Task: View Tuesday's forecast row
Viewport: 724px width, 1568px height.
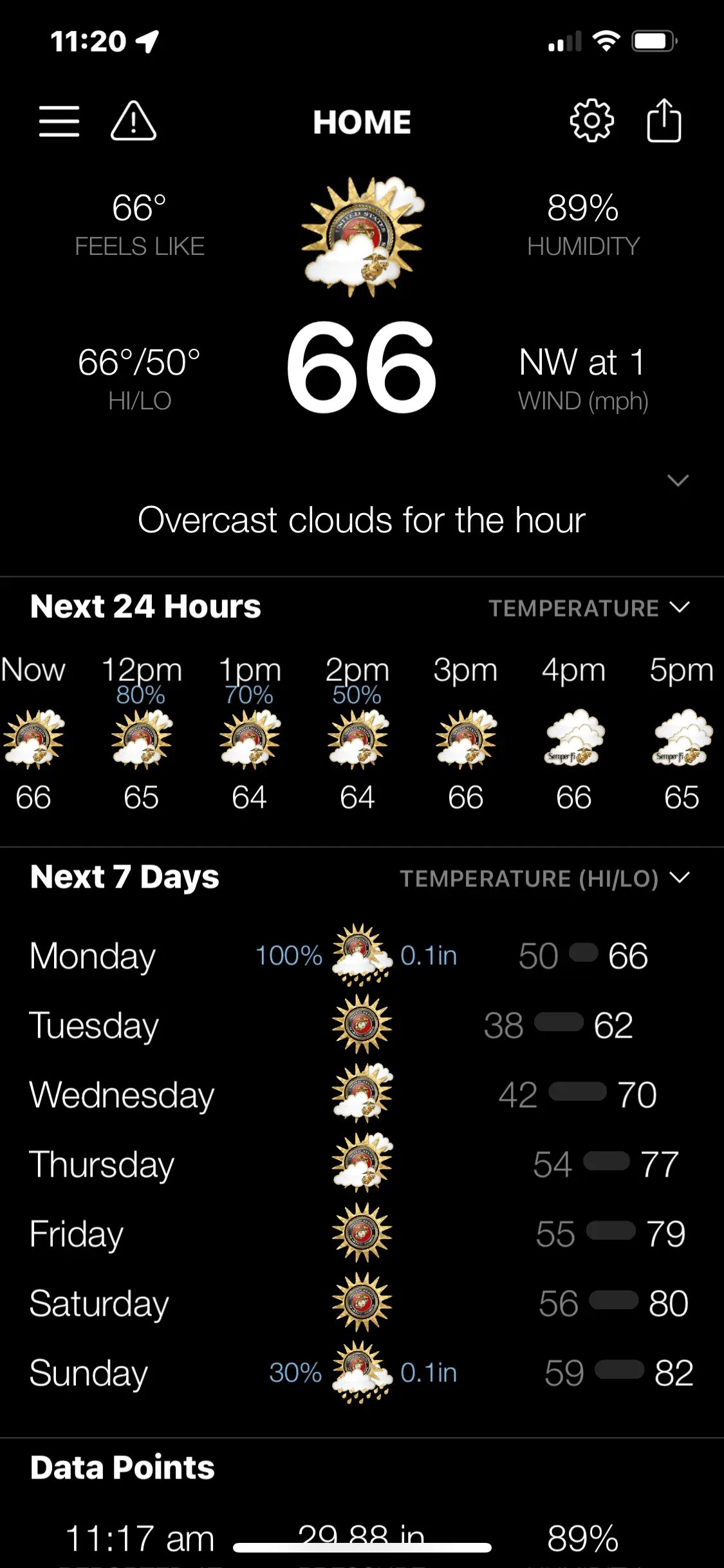Action: coord(362,1025)
